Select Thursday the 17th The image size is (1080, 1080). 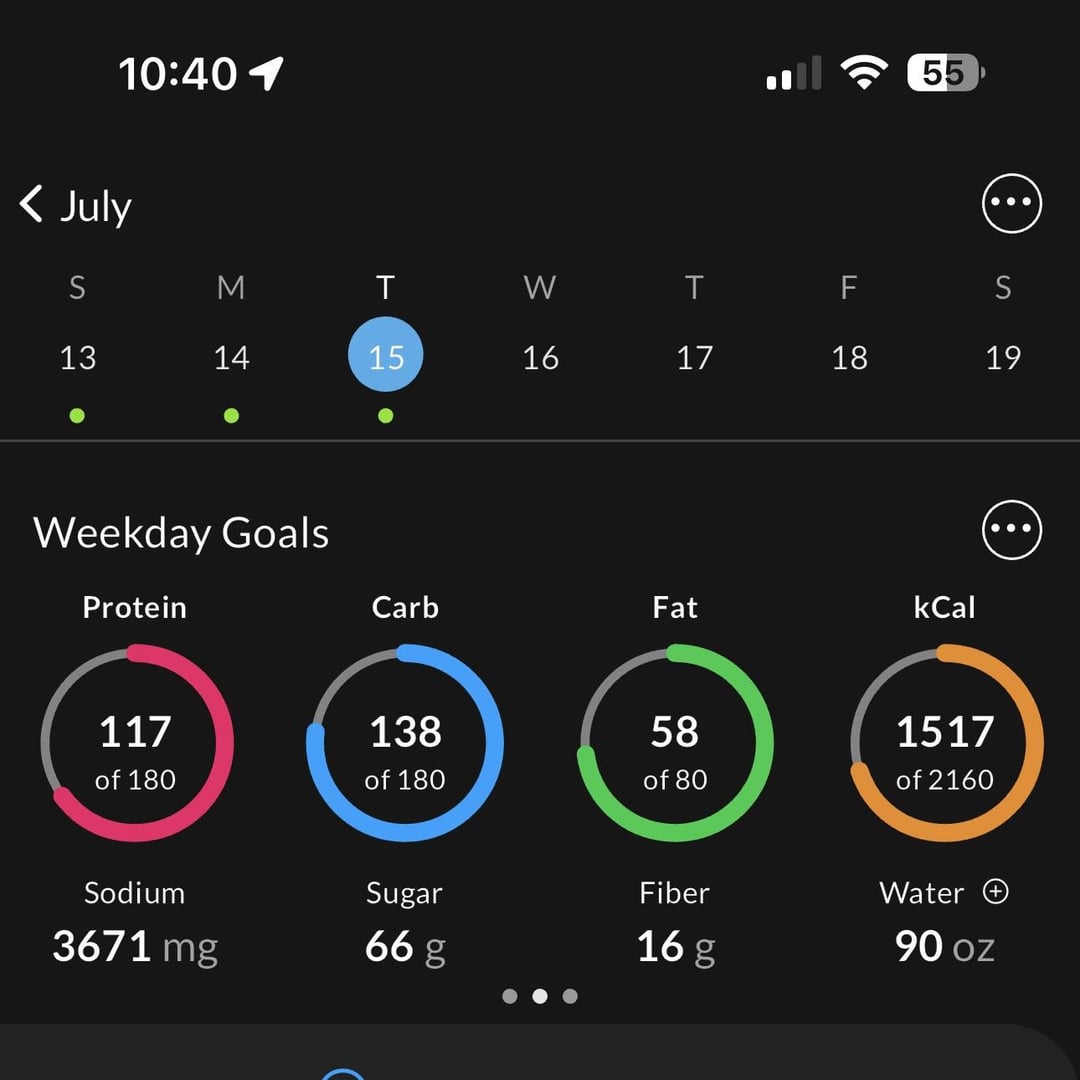[694, 358]
